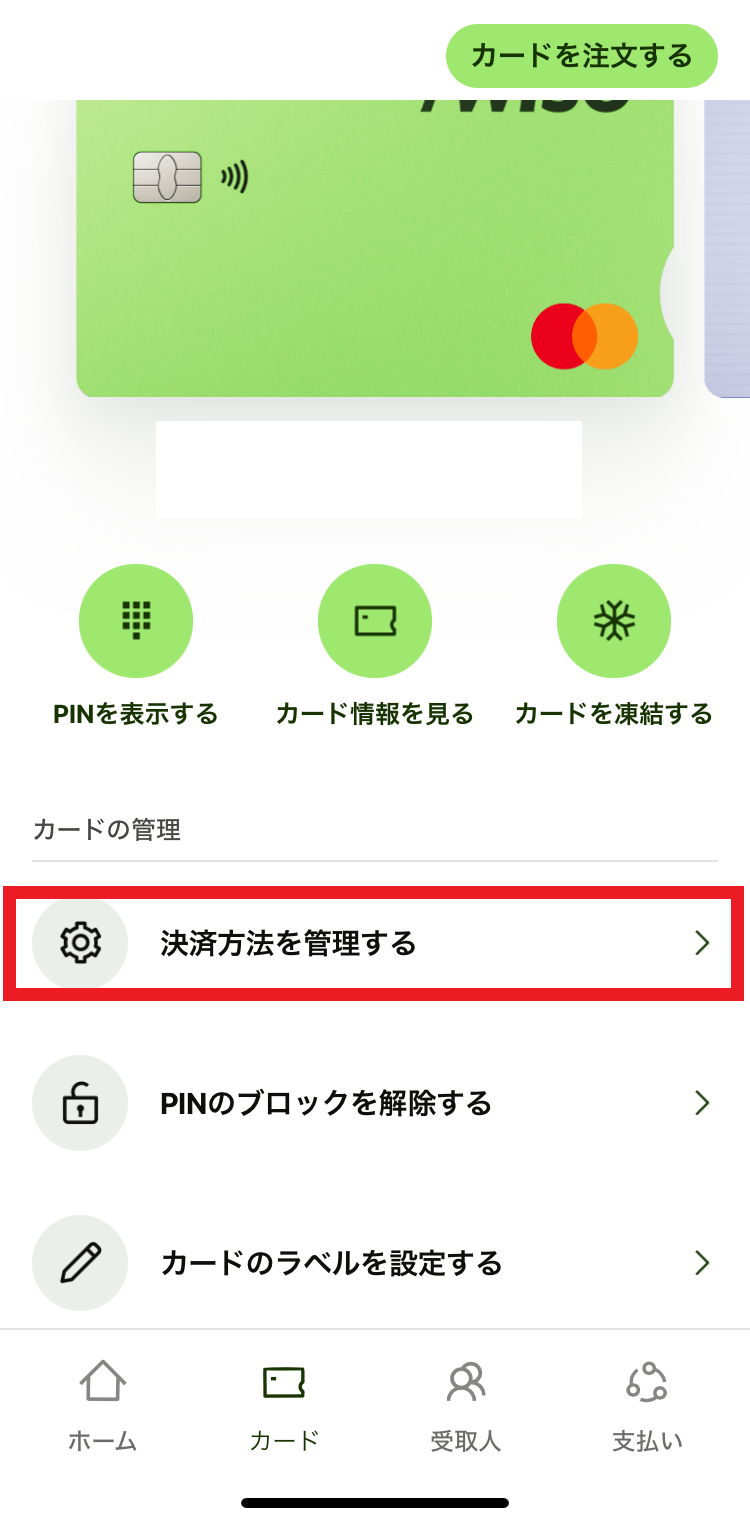Freeze the card with カードを凍結する

point(613,621)
